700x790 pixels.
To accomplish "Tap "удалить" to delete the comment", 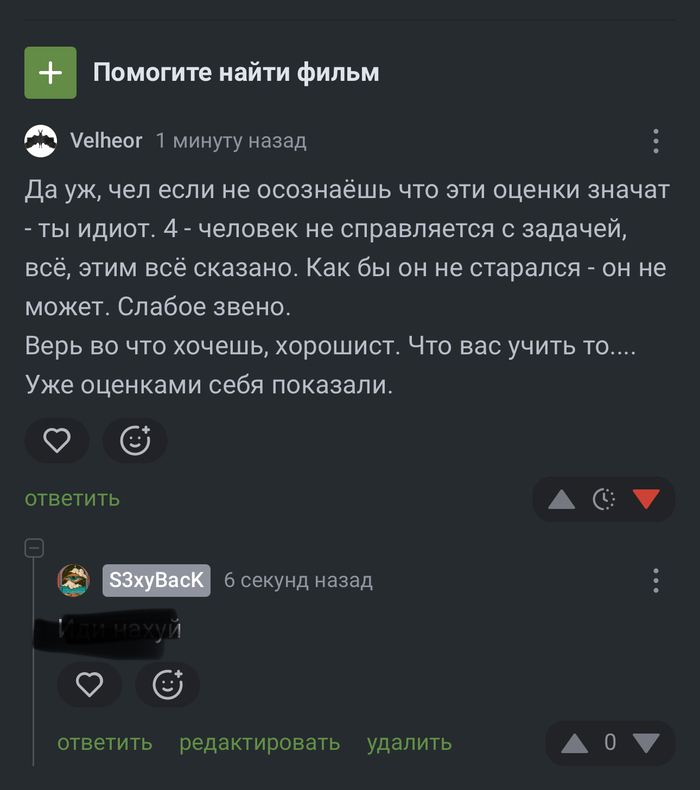I will tap(409, 743).
